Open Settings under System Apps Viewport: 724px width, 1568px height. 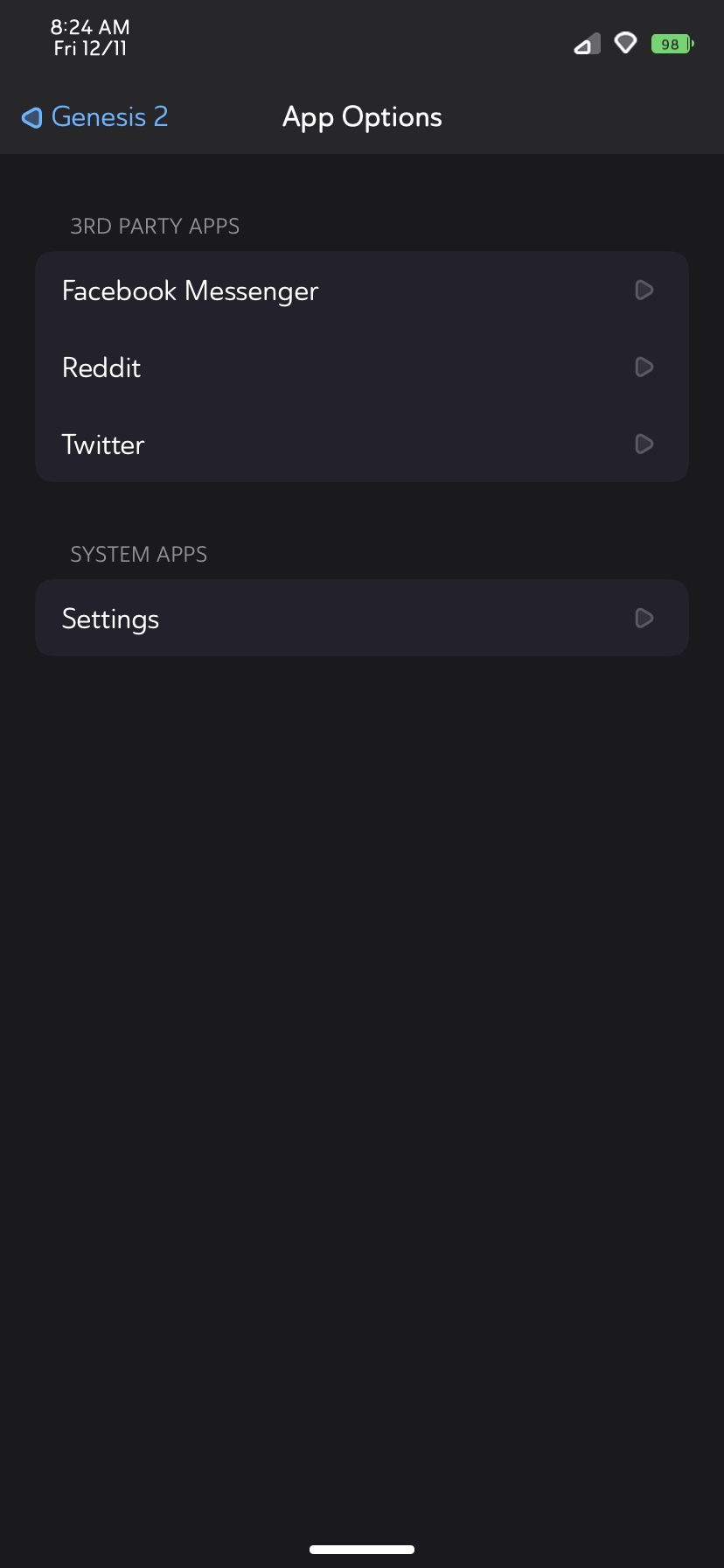[x=362, y=619]
